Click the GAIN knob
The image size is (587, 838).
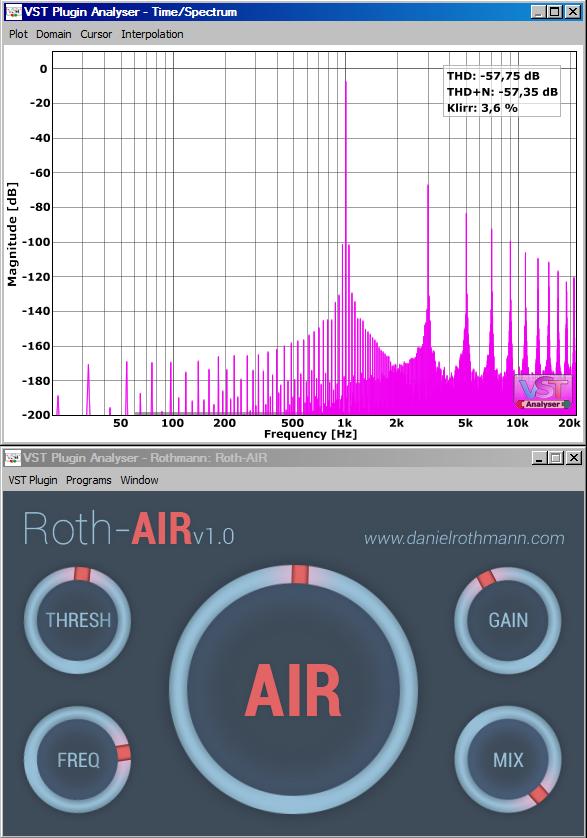[x=508, y=620]
